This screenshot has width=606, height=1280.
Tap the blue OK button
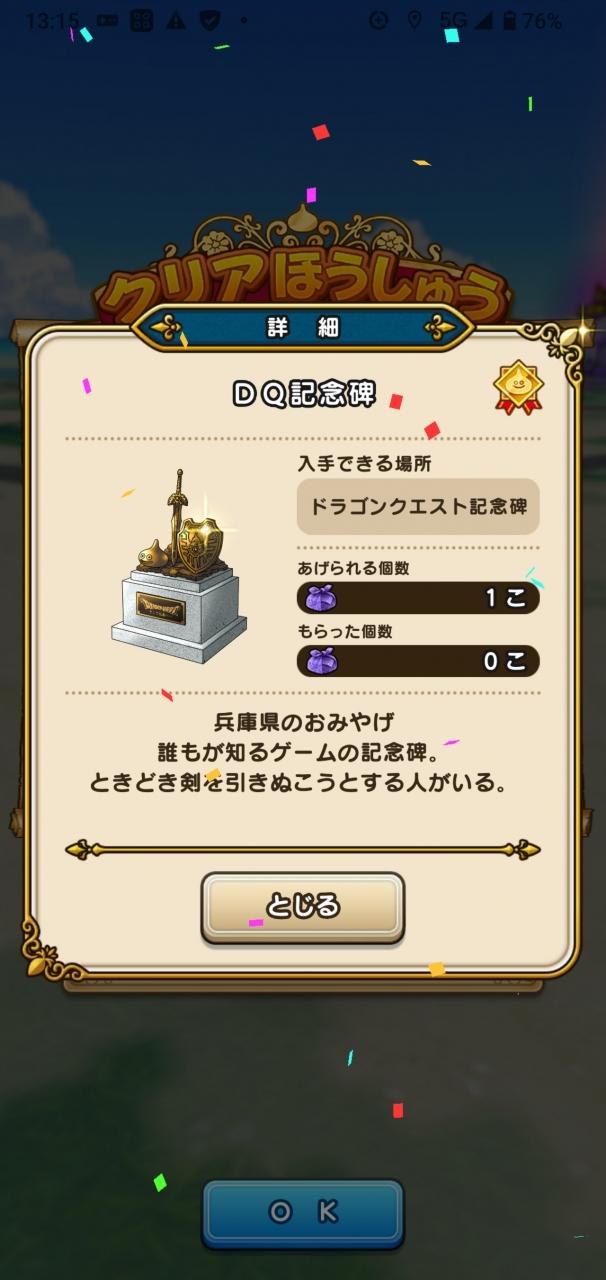click(303, 1213)
